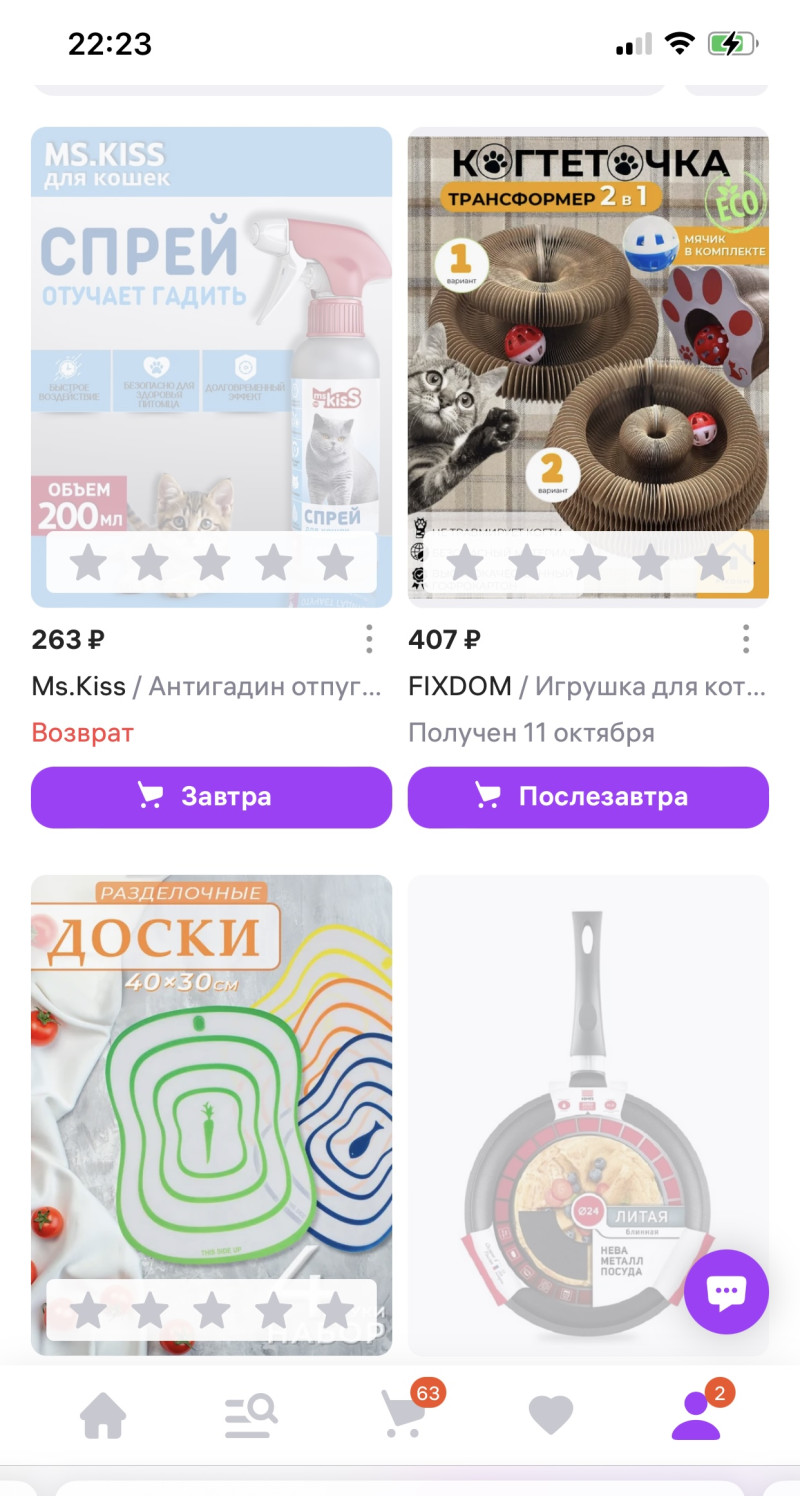Rate the FIXDOM scratcher one star
The image size is (800, 1496).
pos(465,563)
